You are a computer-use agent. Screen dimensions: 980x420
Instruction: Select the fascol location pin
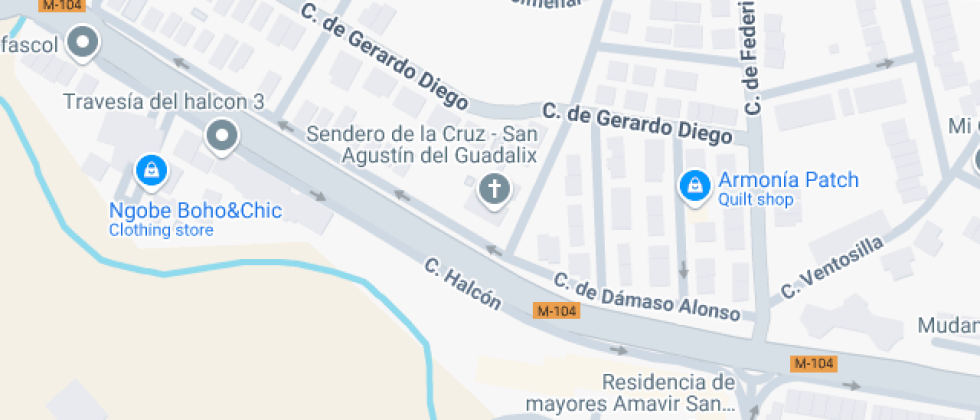tap(83, 43)
